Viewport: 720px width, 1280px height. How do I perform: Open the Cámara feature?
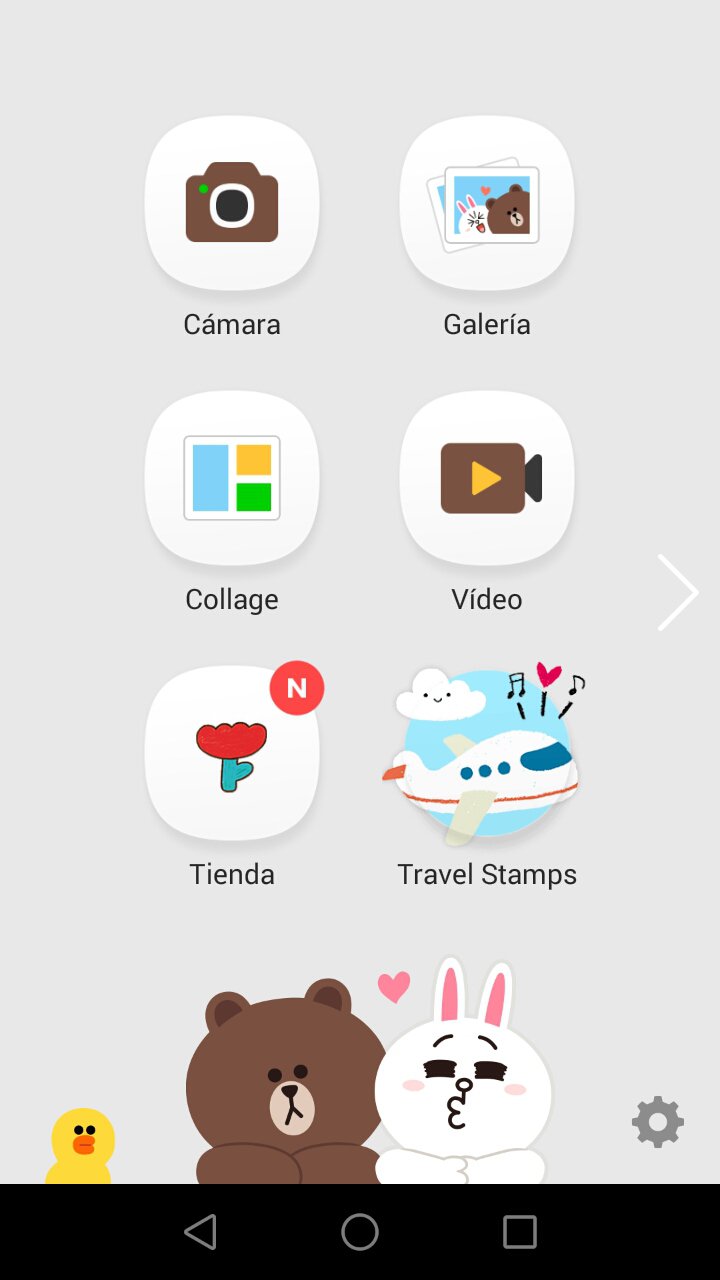point(232,204)
